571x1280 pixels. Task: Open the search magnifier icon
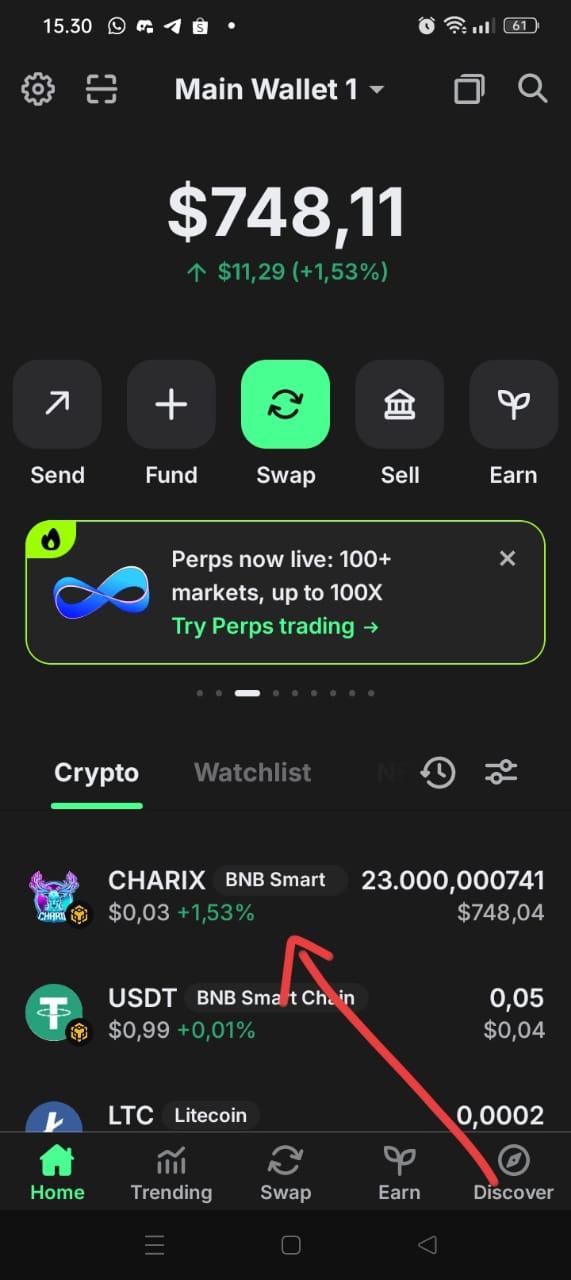pos(533,89)
